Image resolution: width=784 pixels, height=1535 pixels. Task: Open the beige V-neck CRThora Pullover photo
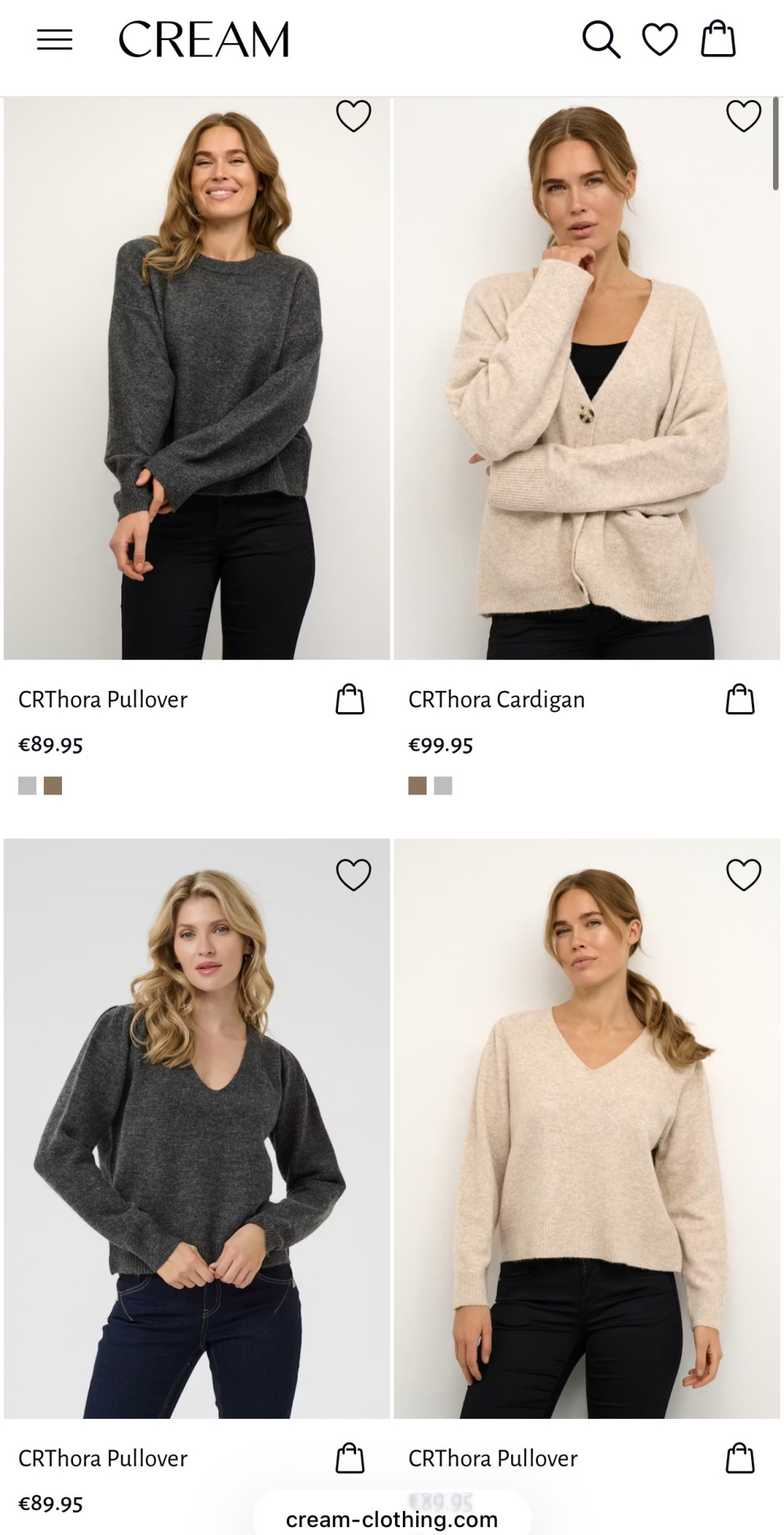coord(586,1129)
